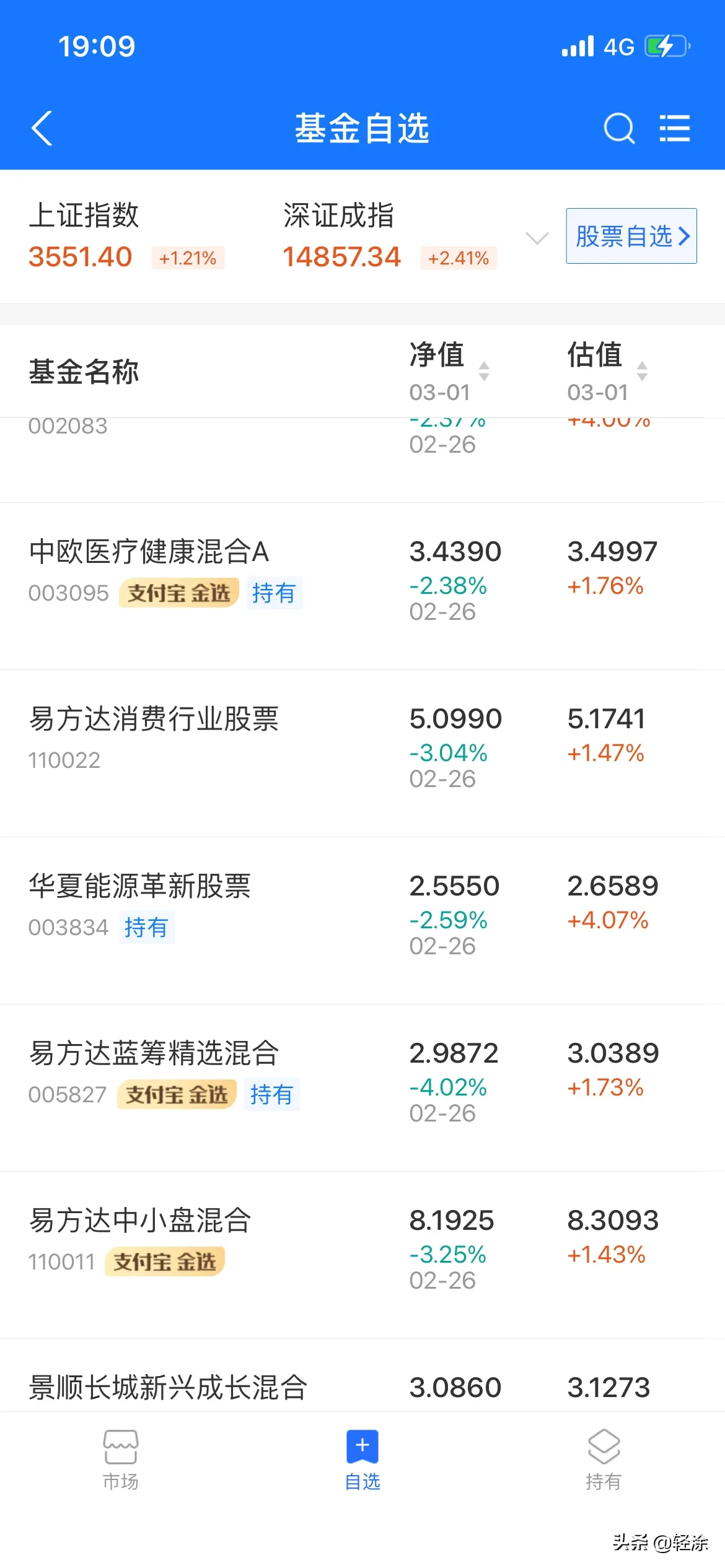Sort funds by 估值 column
Viewport: 725px width, 1568px height.
coord(607,370)
